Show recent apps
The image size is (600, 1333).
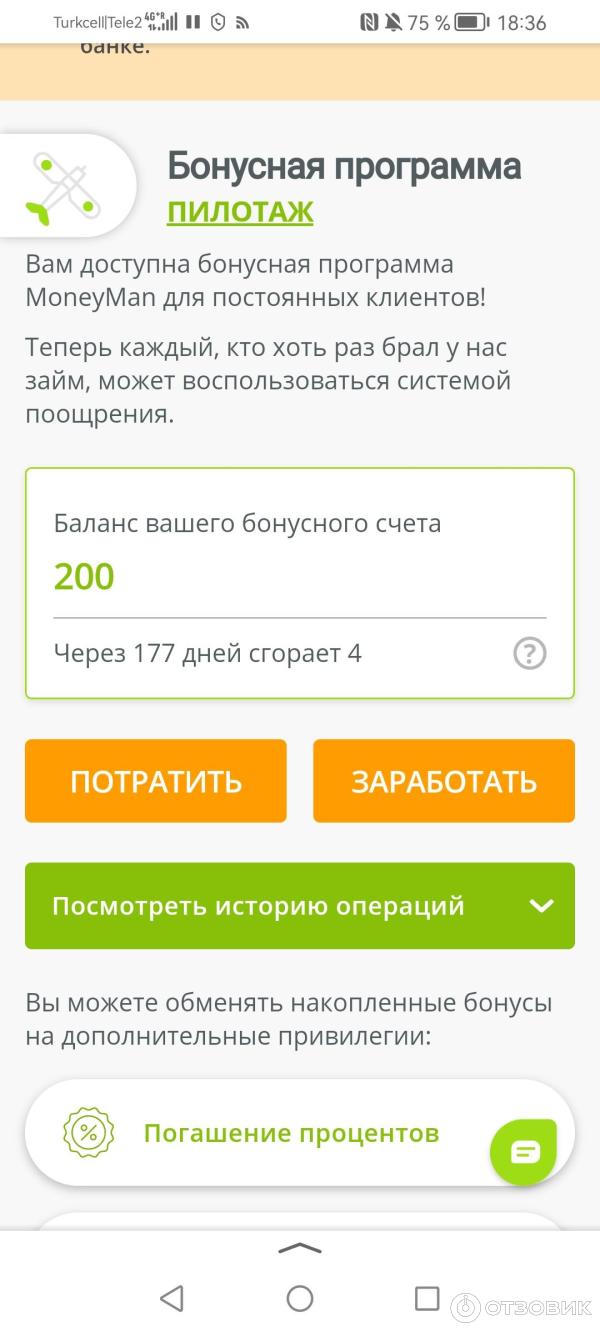click(x=427, y=1298)
